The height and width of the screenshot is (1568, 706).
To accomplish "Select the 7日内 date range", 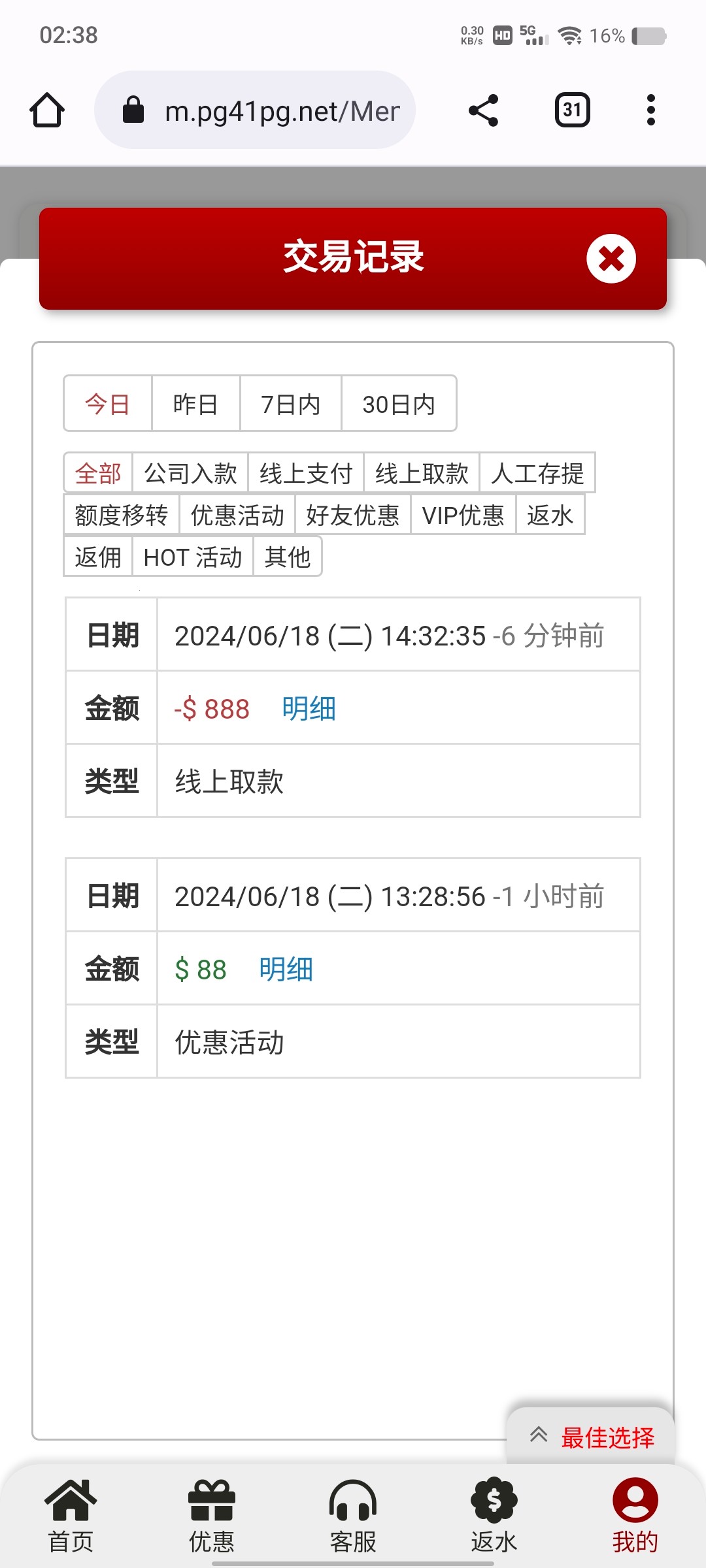I will pos(290,404).
